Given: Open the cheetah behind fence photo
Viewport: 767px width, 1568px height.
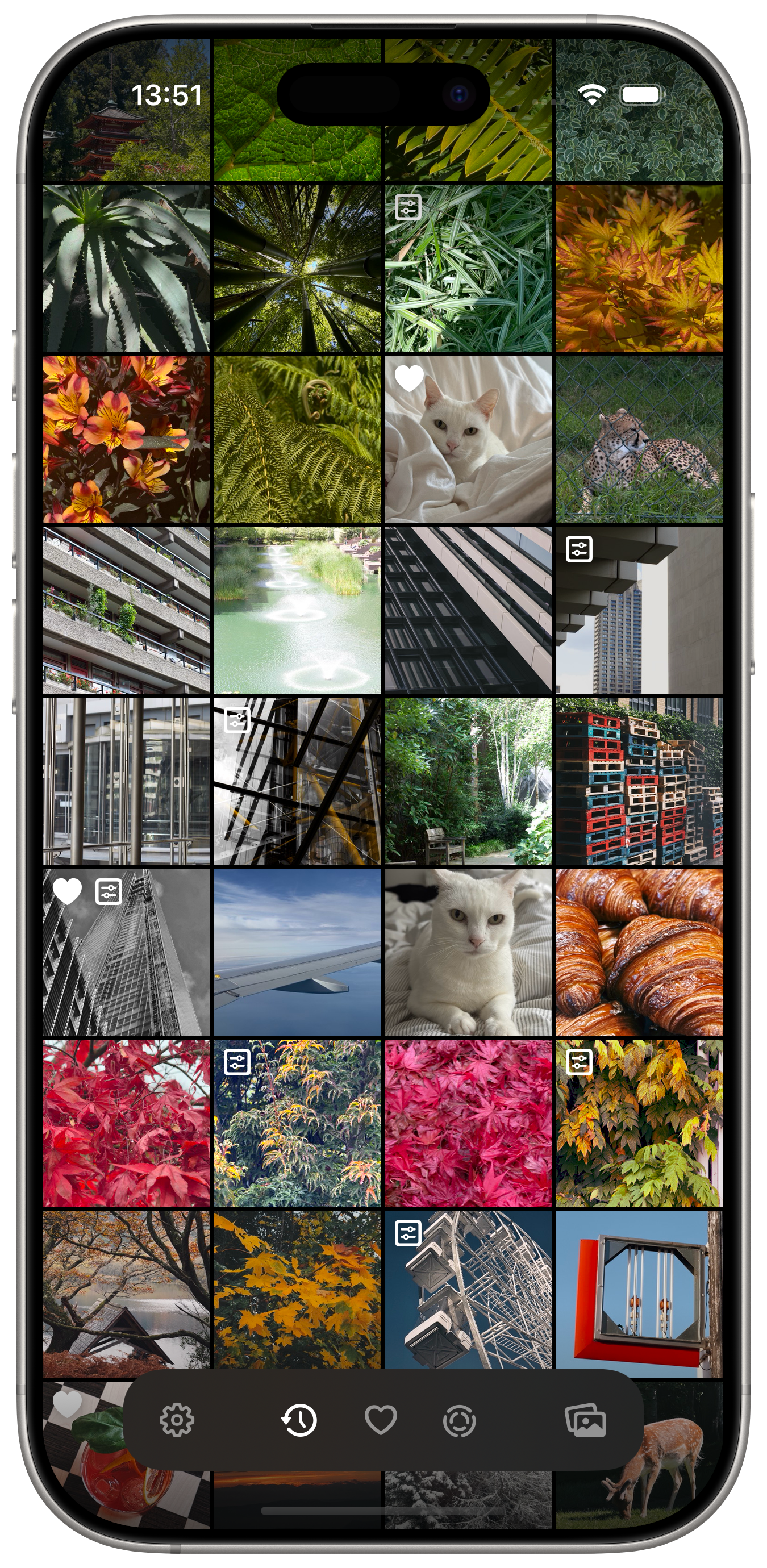Looking at the screenshot, I should (x=639, y=440).
